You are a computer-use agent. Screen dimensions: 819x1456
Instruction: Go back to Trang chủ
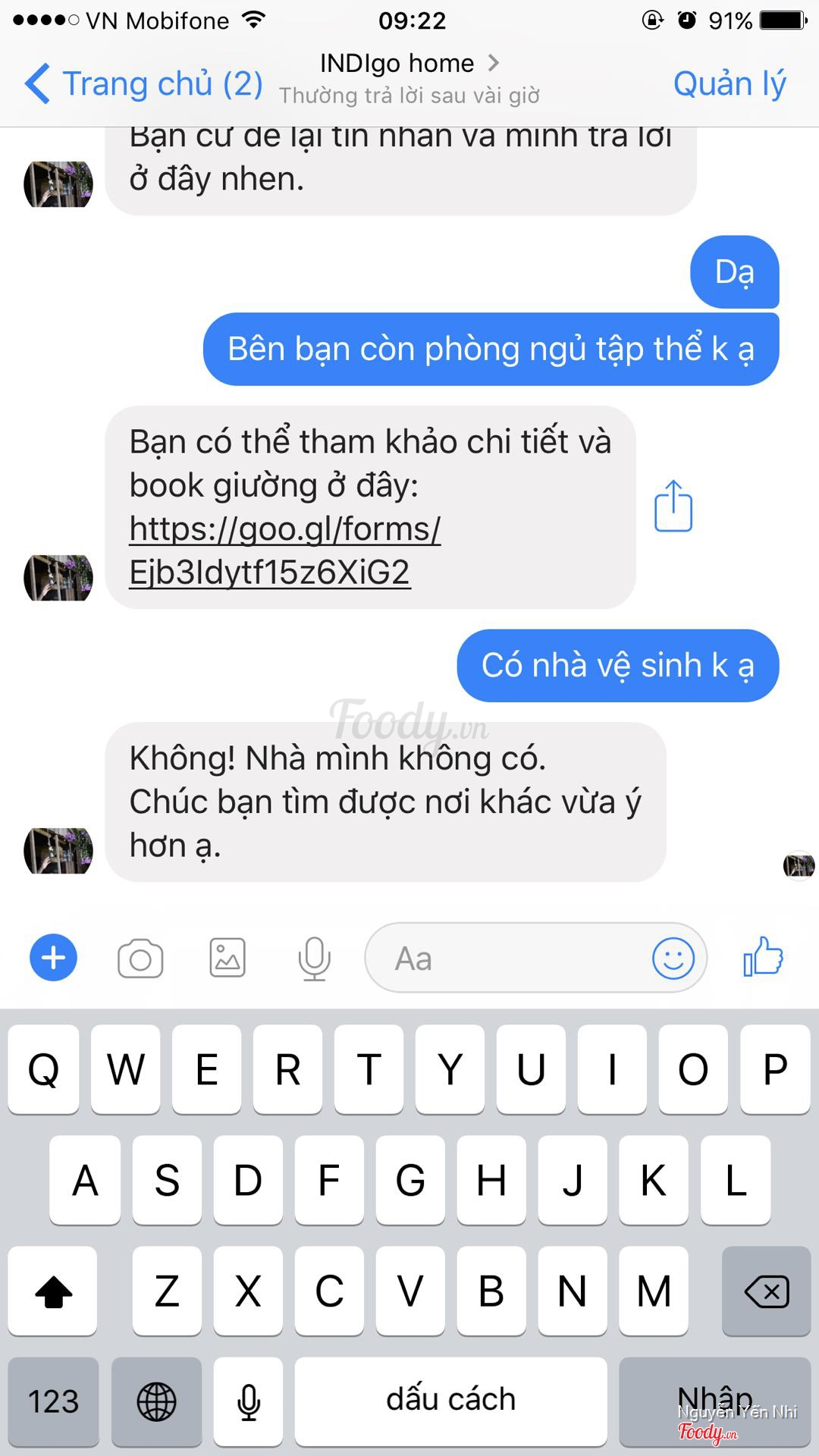click(143, 83)
